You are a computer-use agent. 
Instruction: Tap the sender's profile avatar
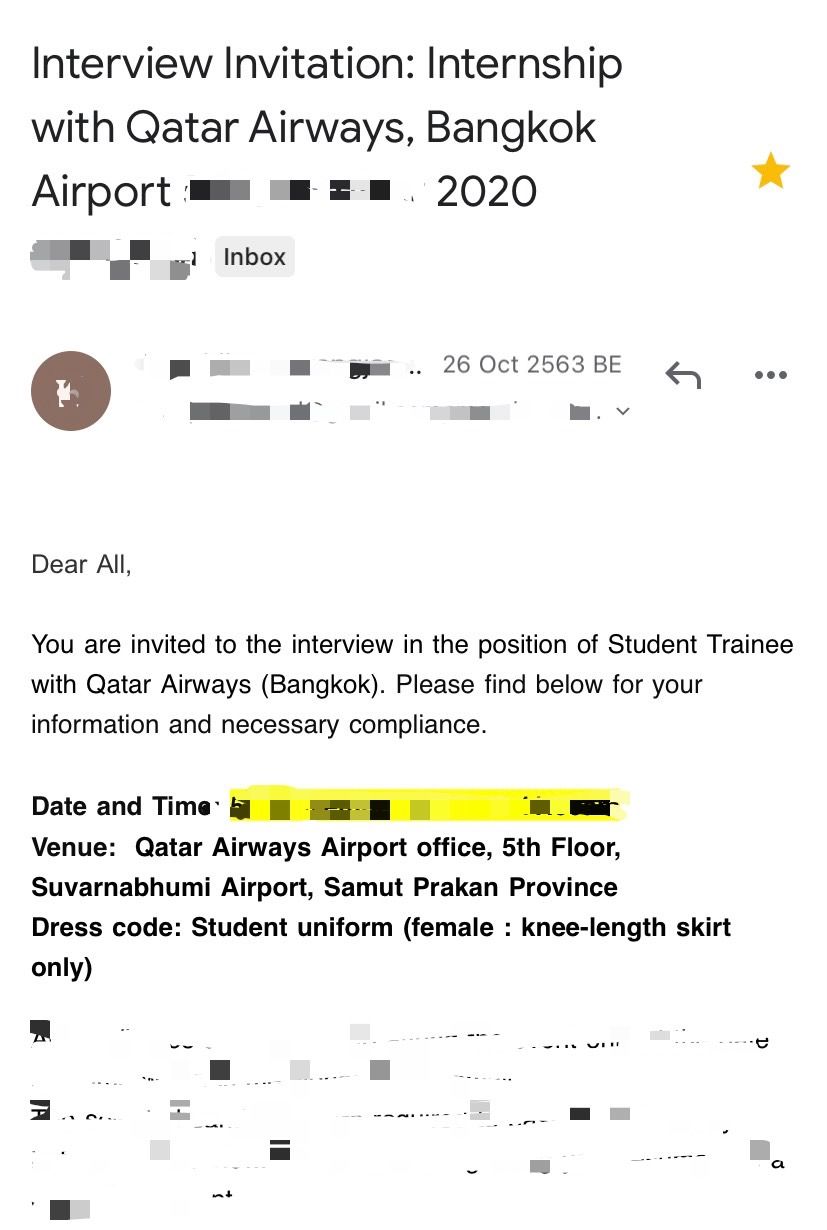(70, 391)
